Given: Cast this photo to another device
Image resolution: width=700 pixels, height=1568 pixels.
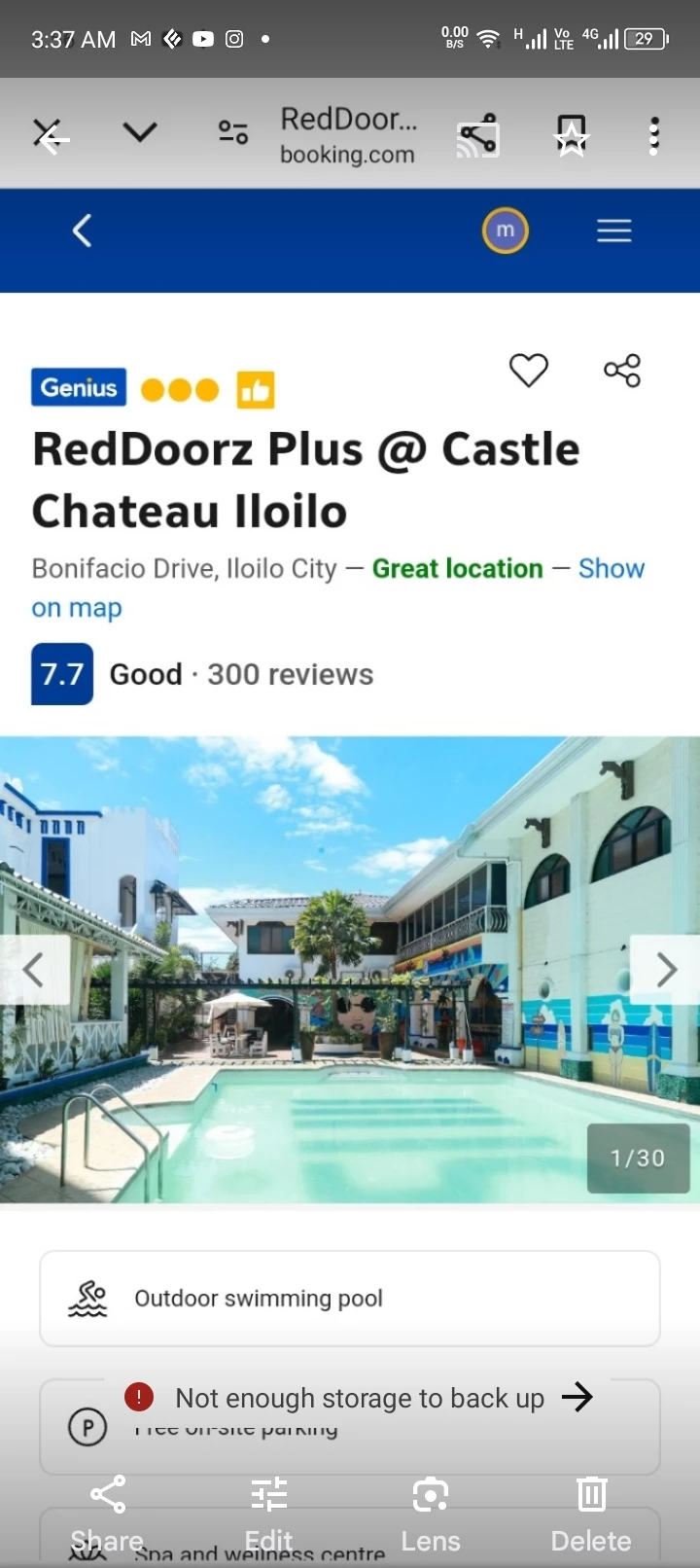Looking at the screenshot, I should coord(477,136).
